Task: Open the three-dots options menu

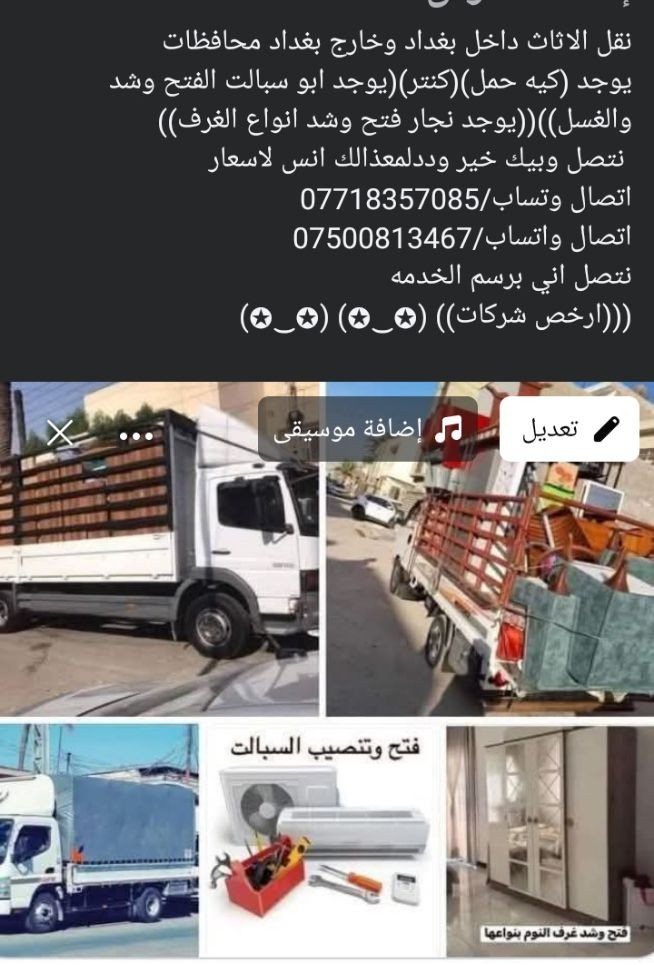Action: click(136, 435)
